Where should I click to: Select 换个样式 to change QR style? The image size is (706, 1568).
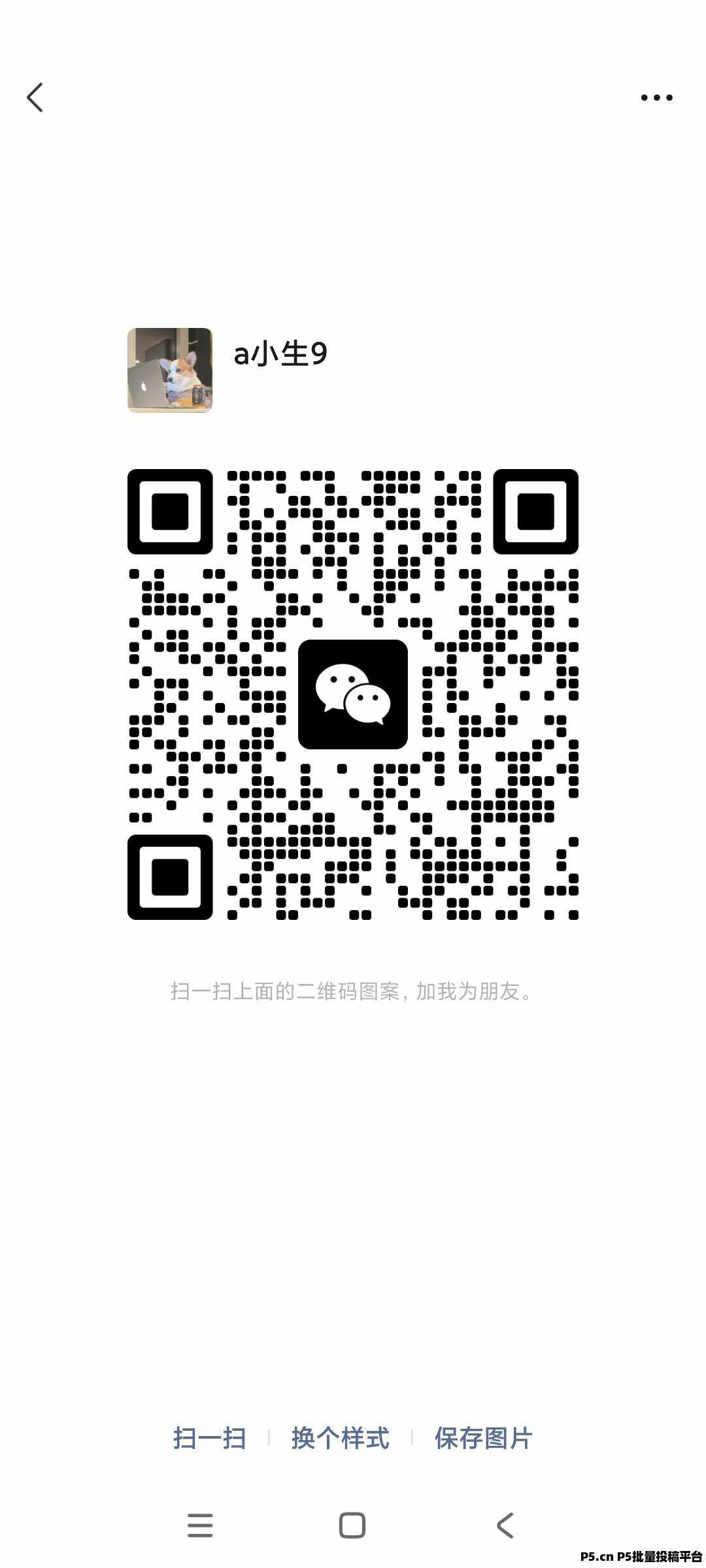tap(340, 1439)
